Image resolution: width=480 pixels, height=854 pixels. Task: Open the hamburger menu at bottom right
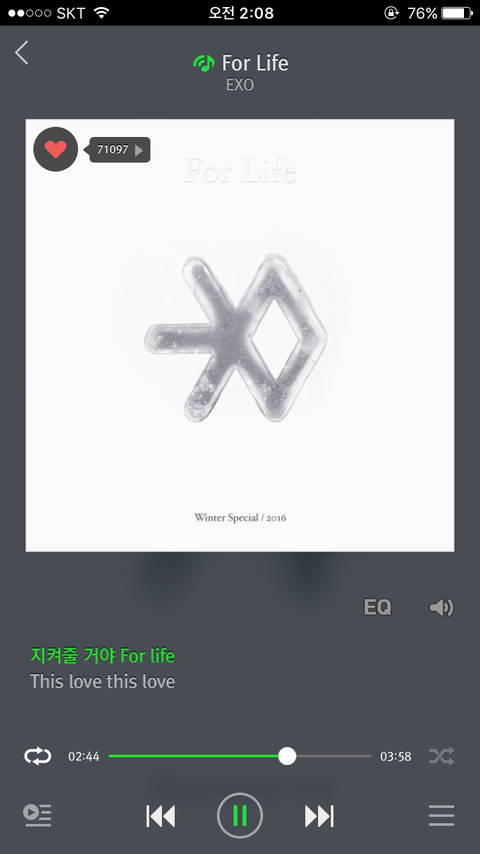441,815
